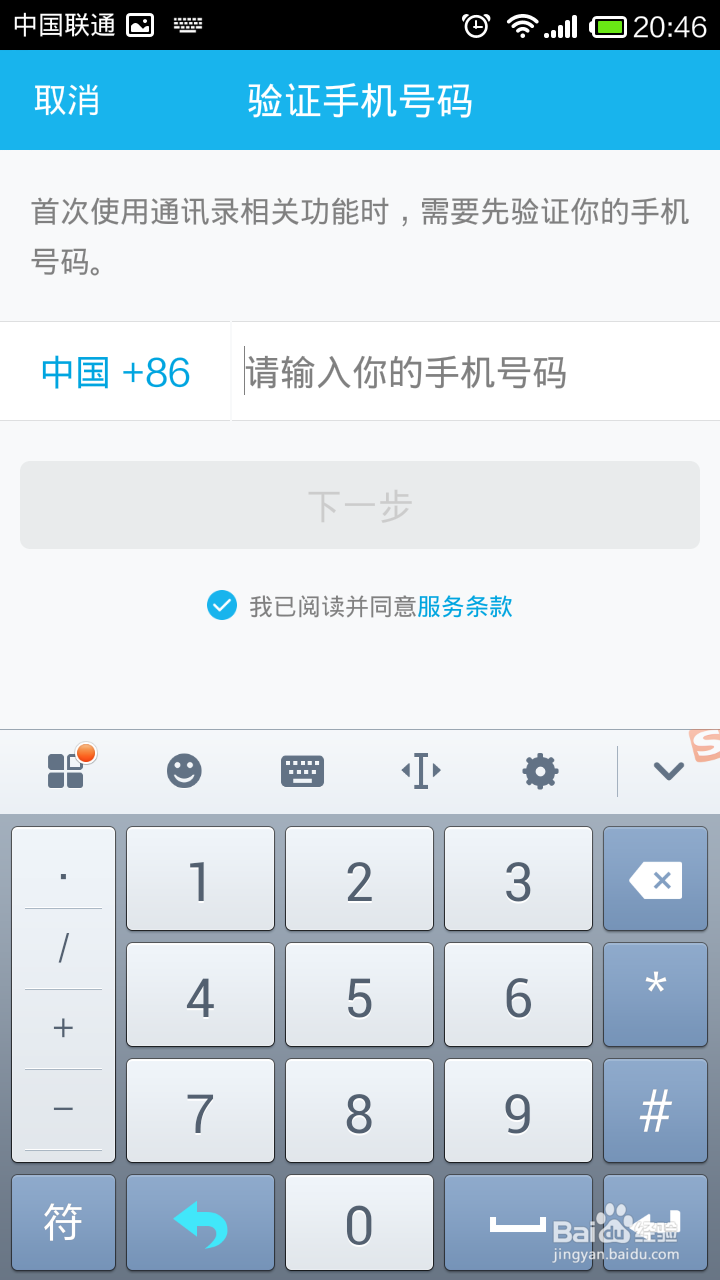This screenshot has height=1280, width=720.
Task: Open the cursor positioning tool icon
Action: click(421, 771)
